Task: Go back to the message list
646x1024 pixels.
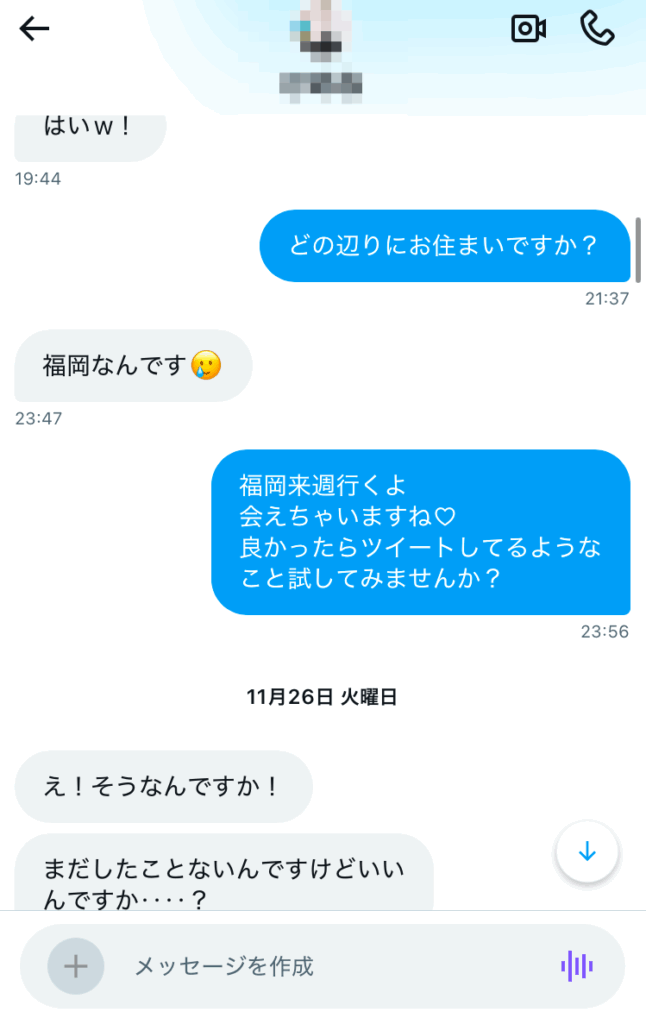Action: coord(35,29)
